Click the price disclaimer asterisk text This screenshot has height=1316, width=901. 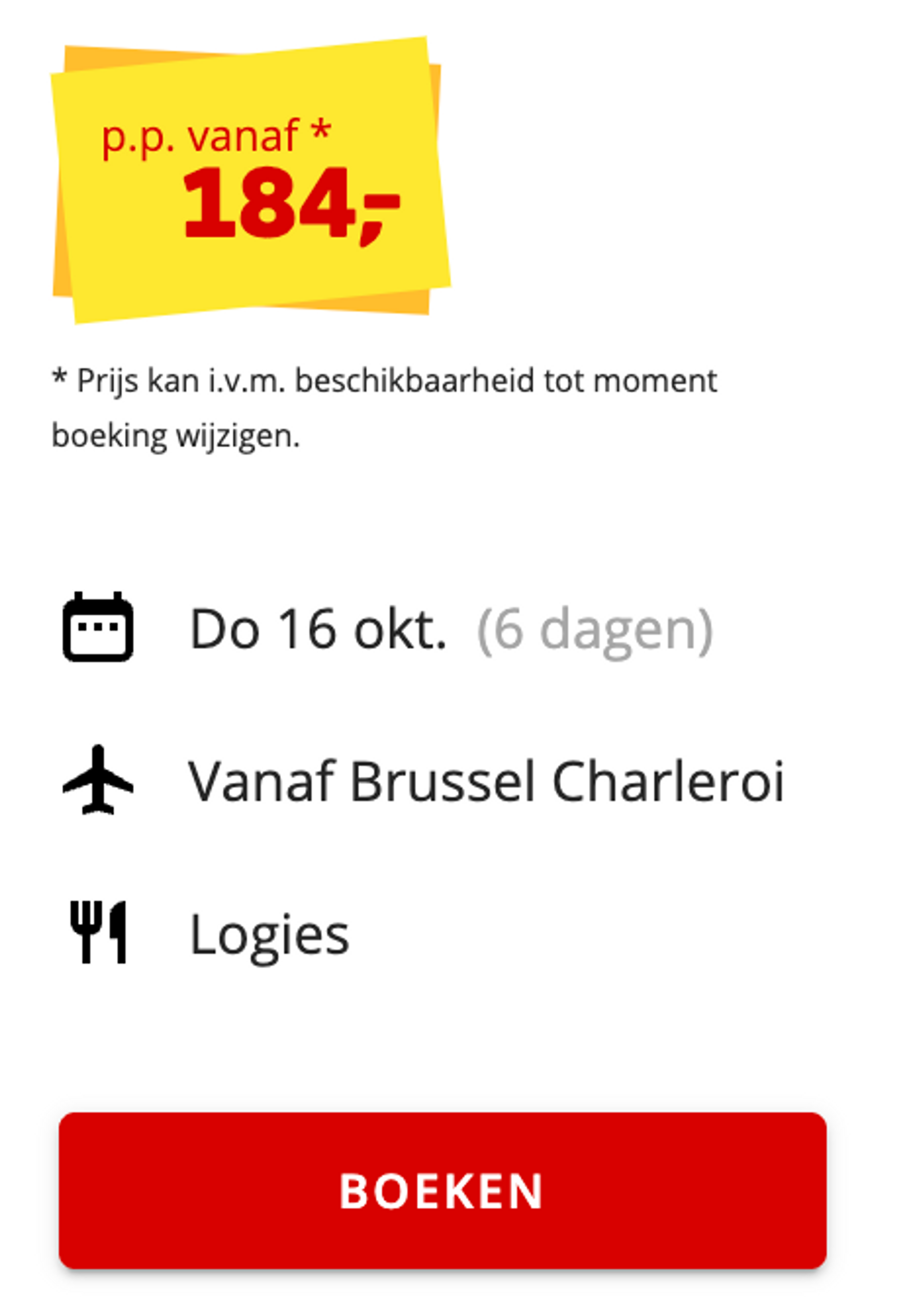(385, 405)
